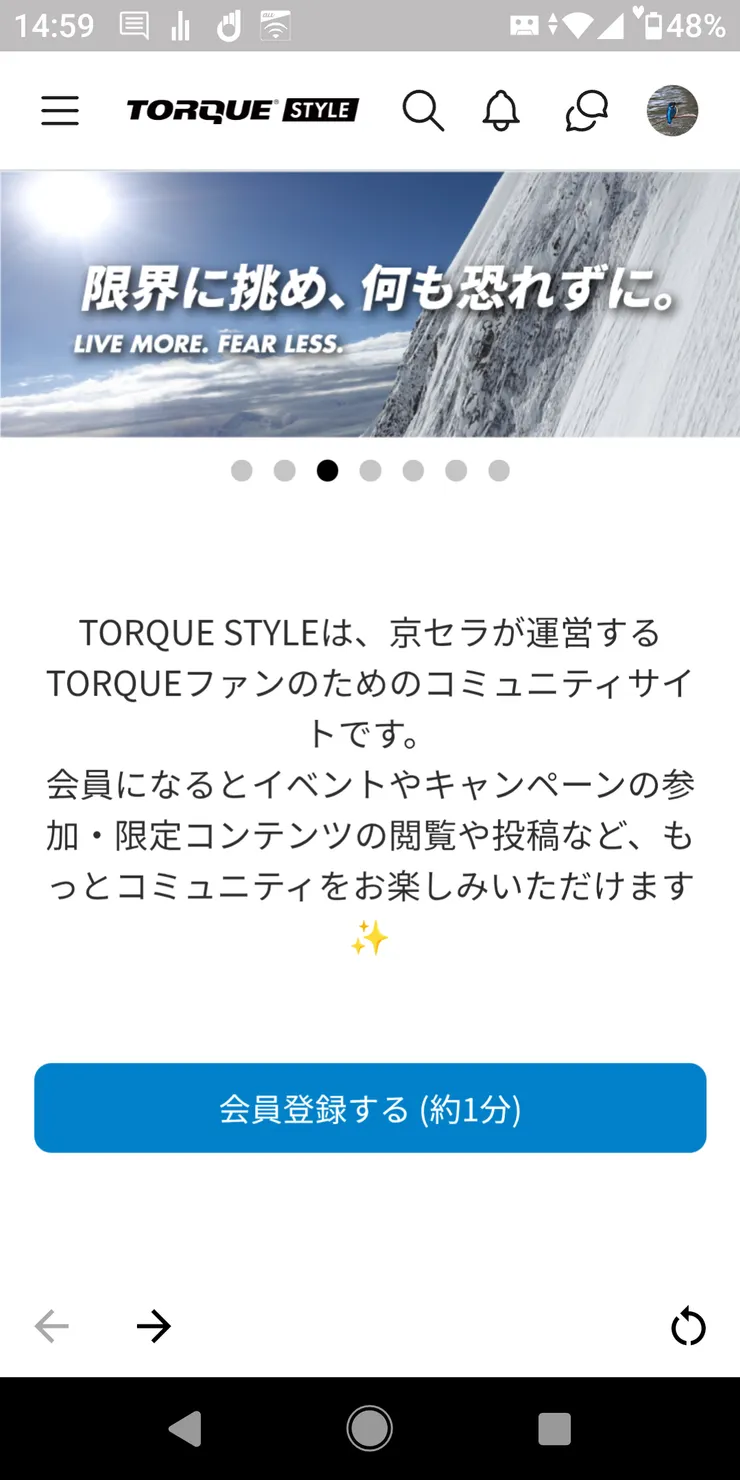Image resolution: width=740 pixels, height=1480 pixels.
Task: Select the last banner slide dot
Action: click(499, 471)
